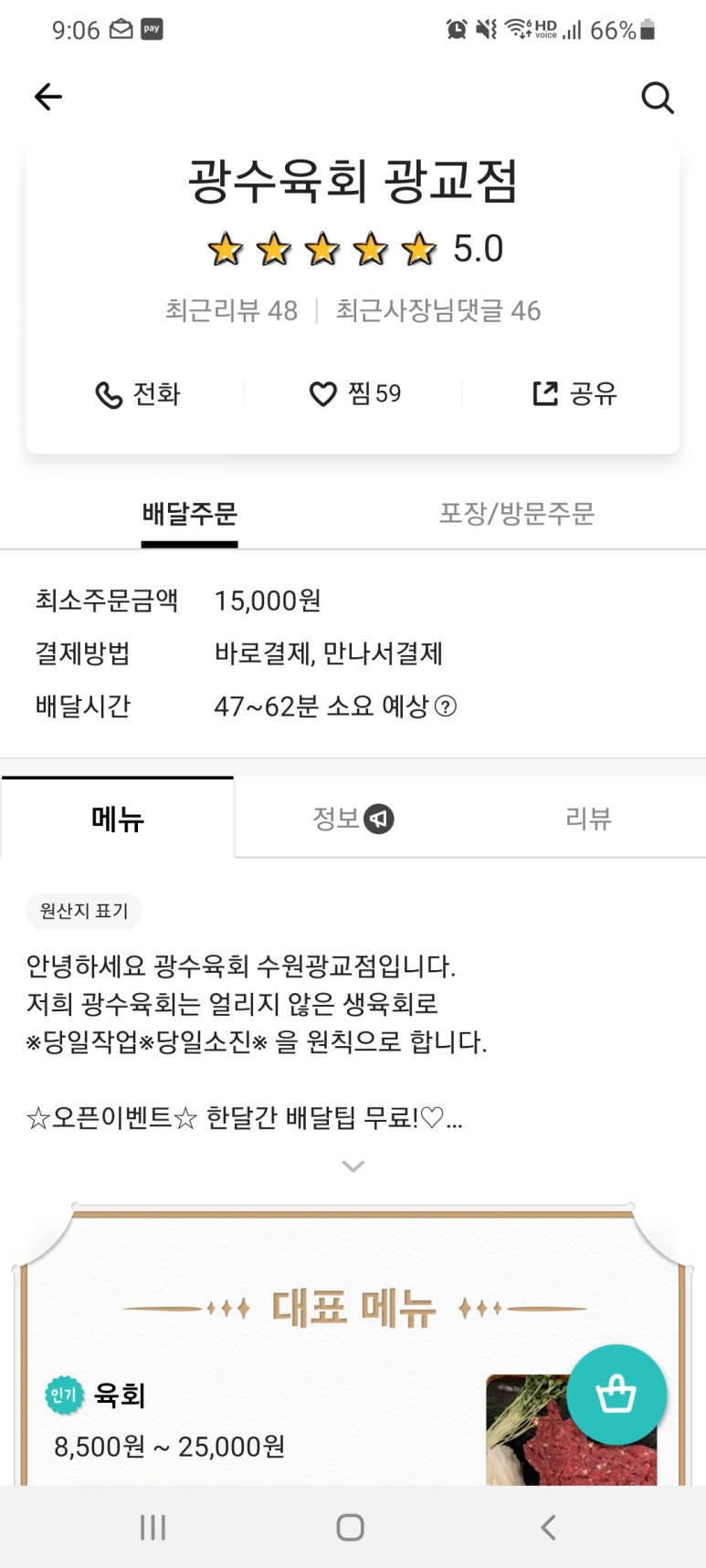Viewport: 706px width, 1568px height.
Task: Open system recent apps
Action: [x=153, y=1528]
